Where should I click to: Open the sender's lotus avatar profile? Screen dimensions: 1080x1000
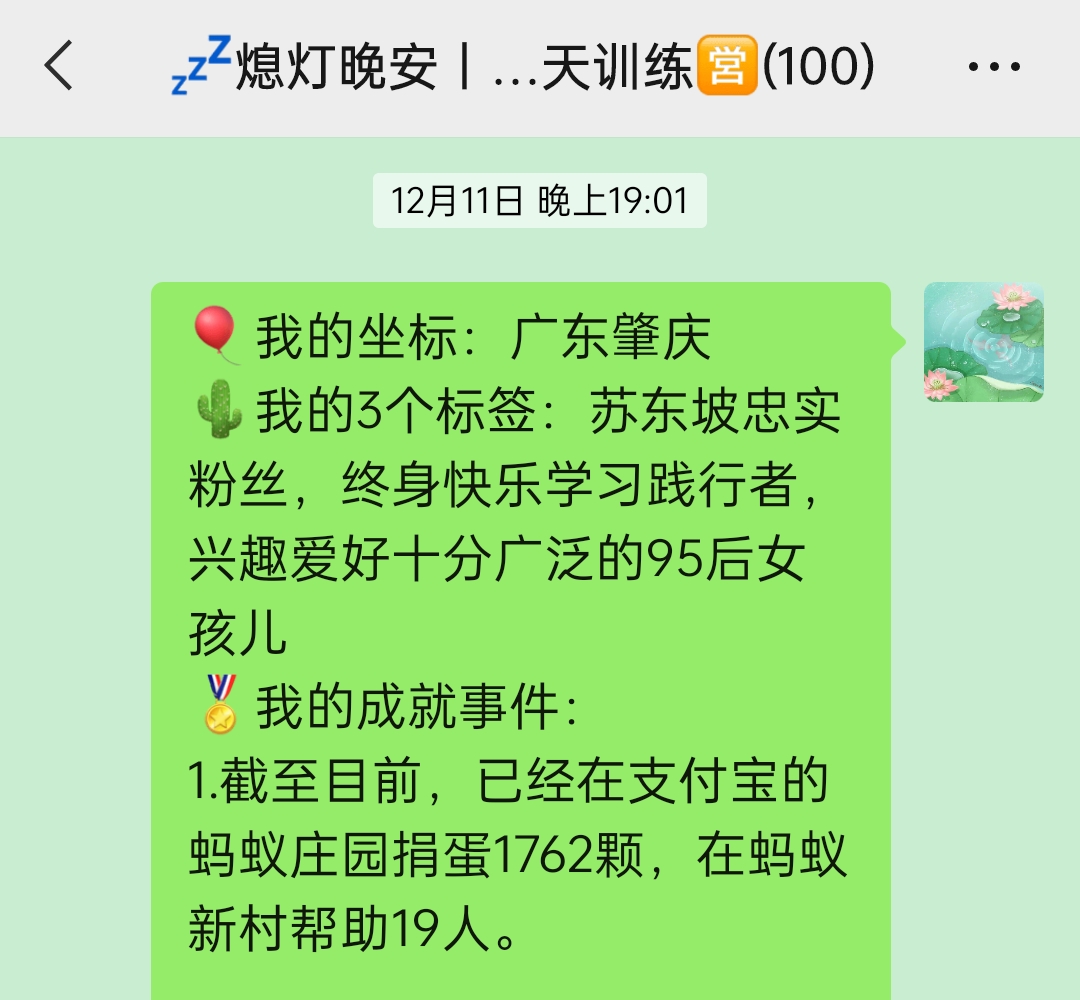(983, 342)
